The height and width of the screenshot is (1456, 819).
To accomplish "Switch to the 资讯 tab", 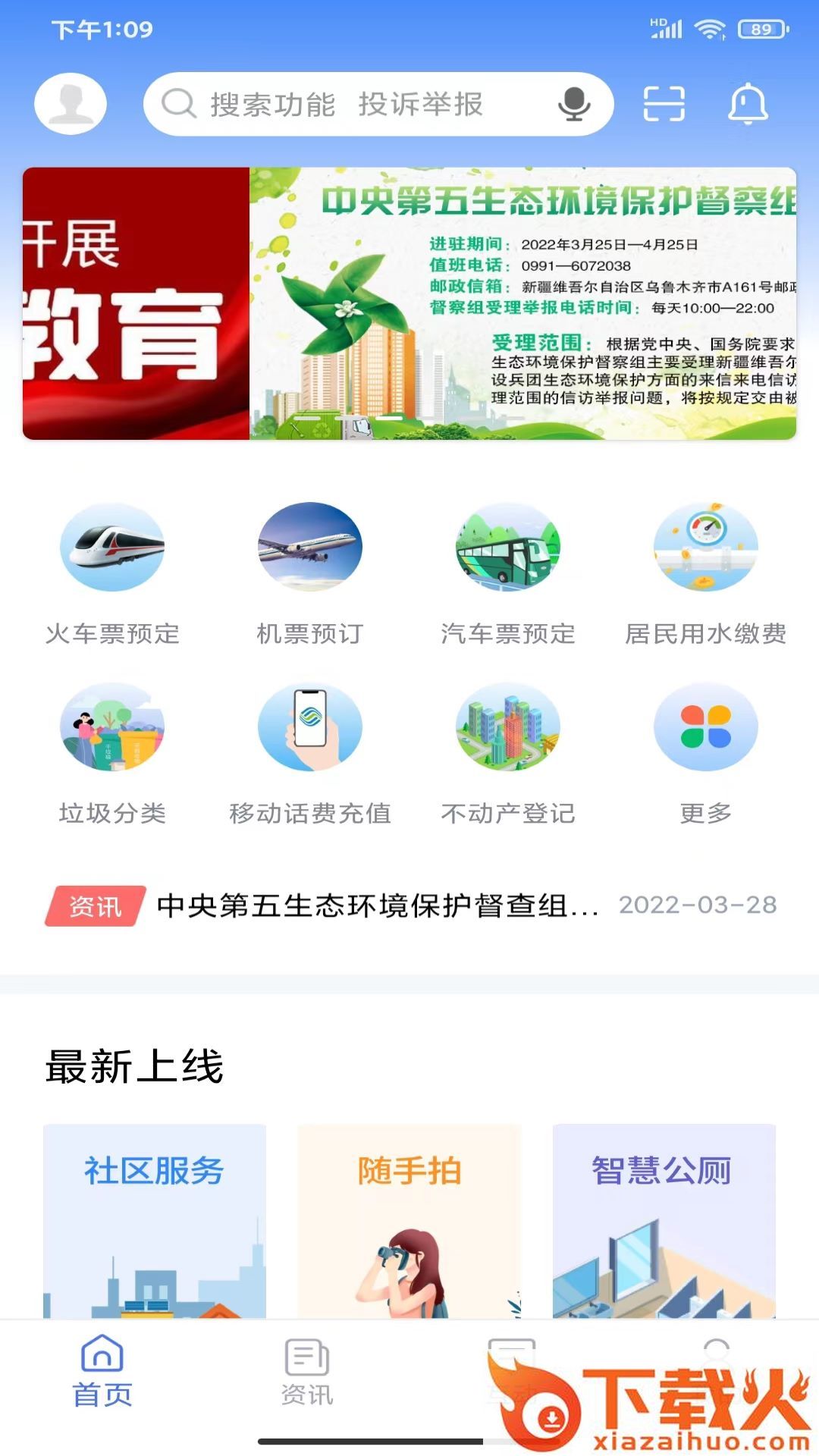I will coord(307,1373).
